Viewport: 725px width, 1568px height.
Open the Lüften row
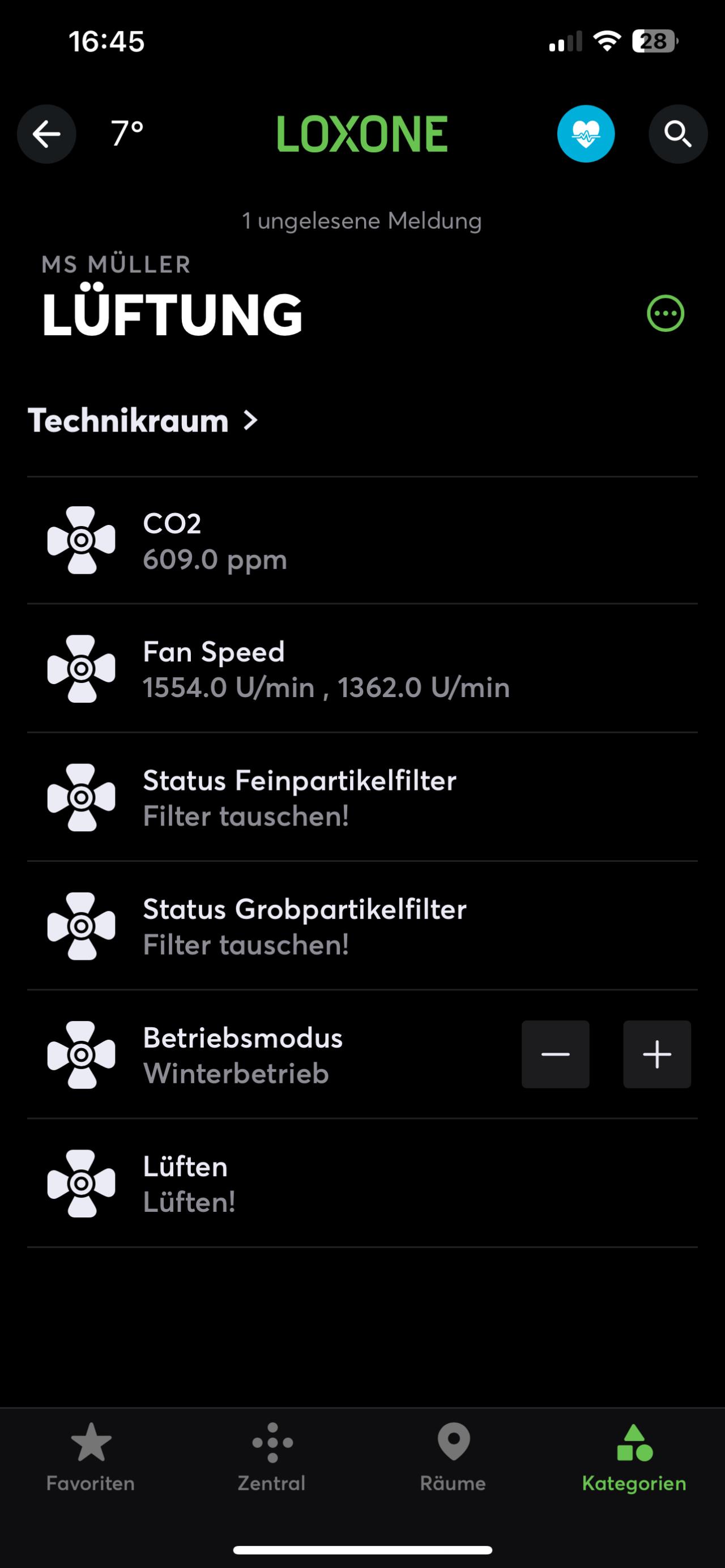coord(362,1184)
